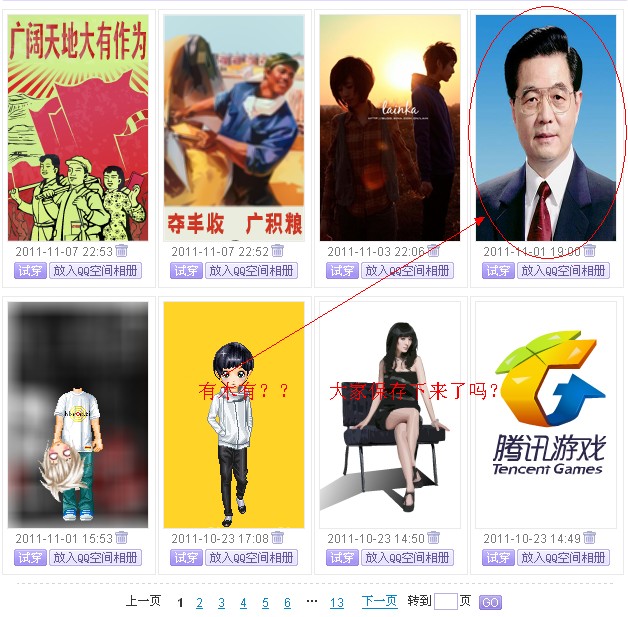628x617 pixels.
Task: Delete the image dated 2011-11-03 22:06
Action: pos(434,251)
